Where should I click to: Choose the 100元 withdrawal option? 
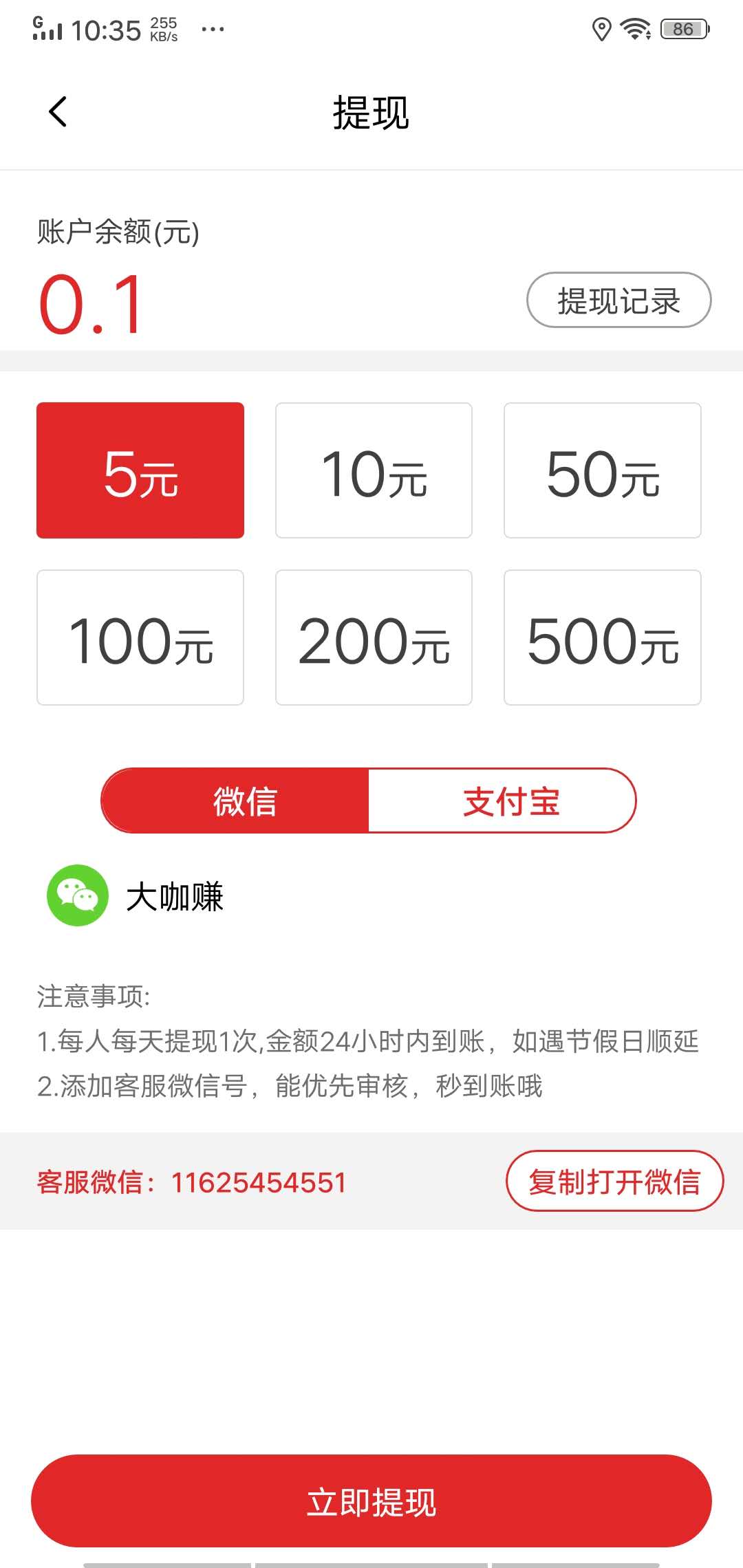pyautogui.click(x=140, y=638)
